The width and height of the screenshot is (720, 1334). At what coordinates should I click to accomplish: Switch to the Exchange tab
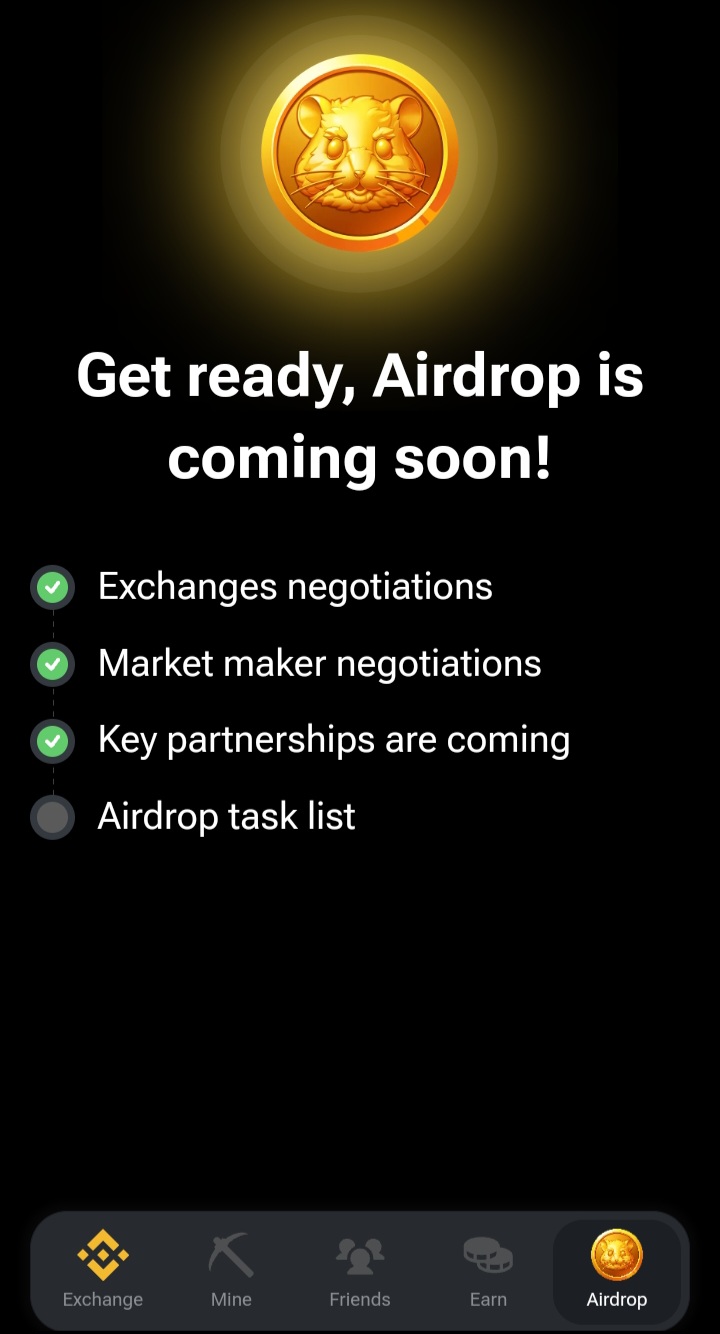click(103, 1269)
